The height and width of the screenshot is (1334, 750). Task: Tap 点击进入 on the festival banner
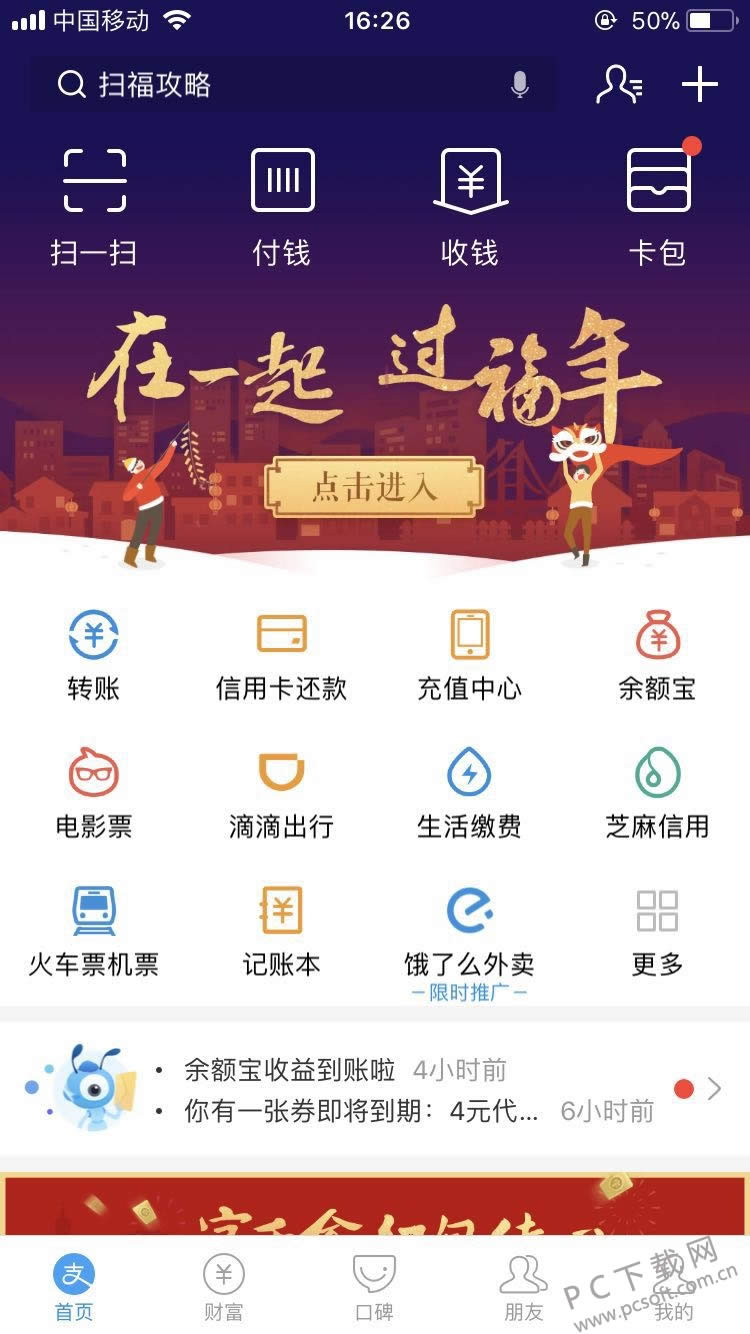(x=375, y=487)
